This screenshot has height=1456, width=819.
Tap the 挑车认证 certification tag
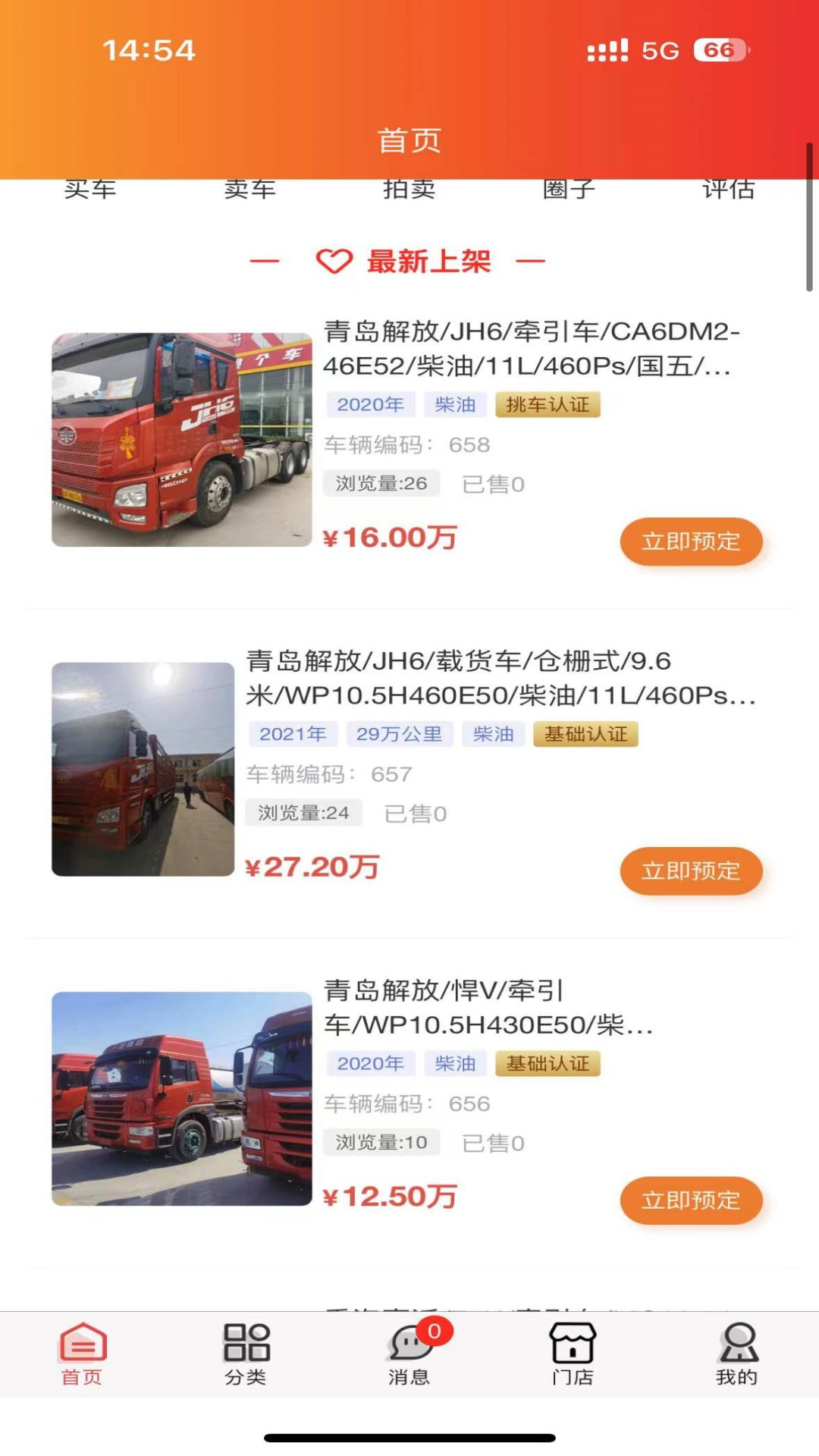[547, 404]
